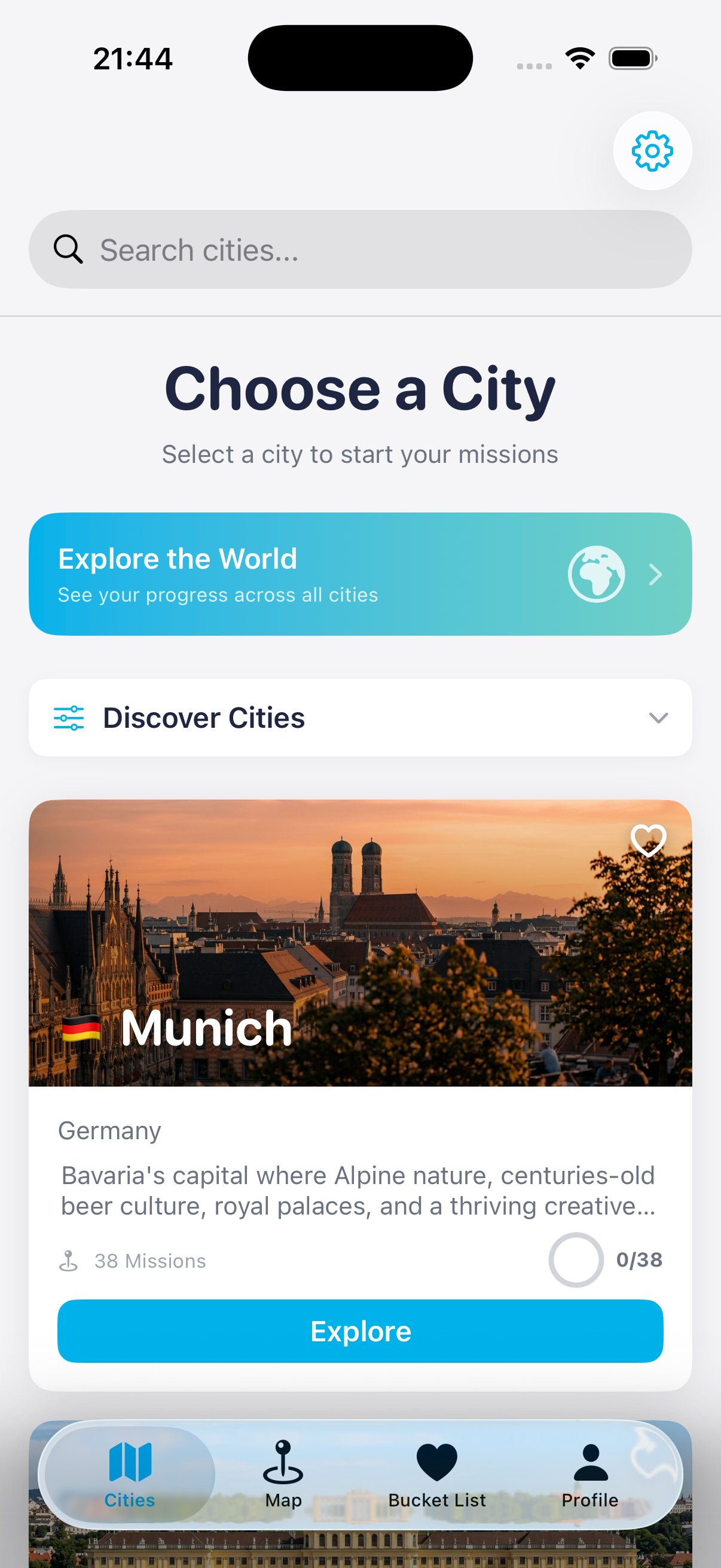Screen dimensions: 721x1568
Task: Open Explore the World via its chevron arrow
Action: click(x=655, y=573)
